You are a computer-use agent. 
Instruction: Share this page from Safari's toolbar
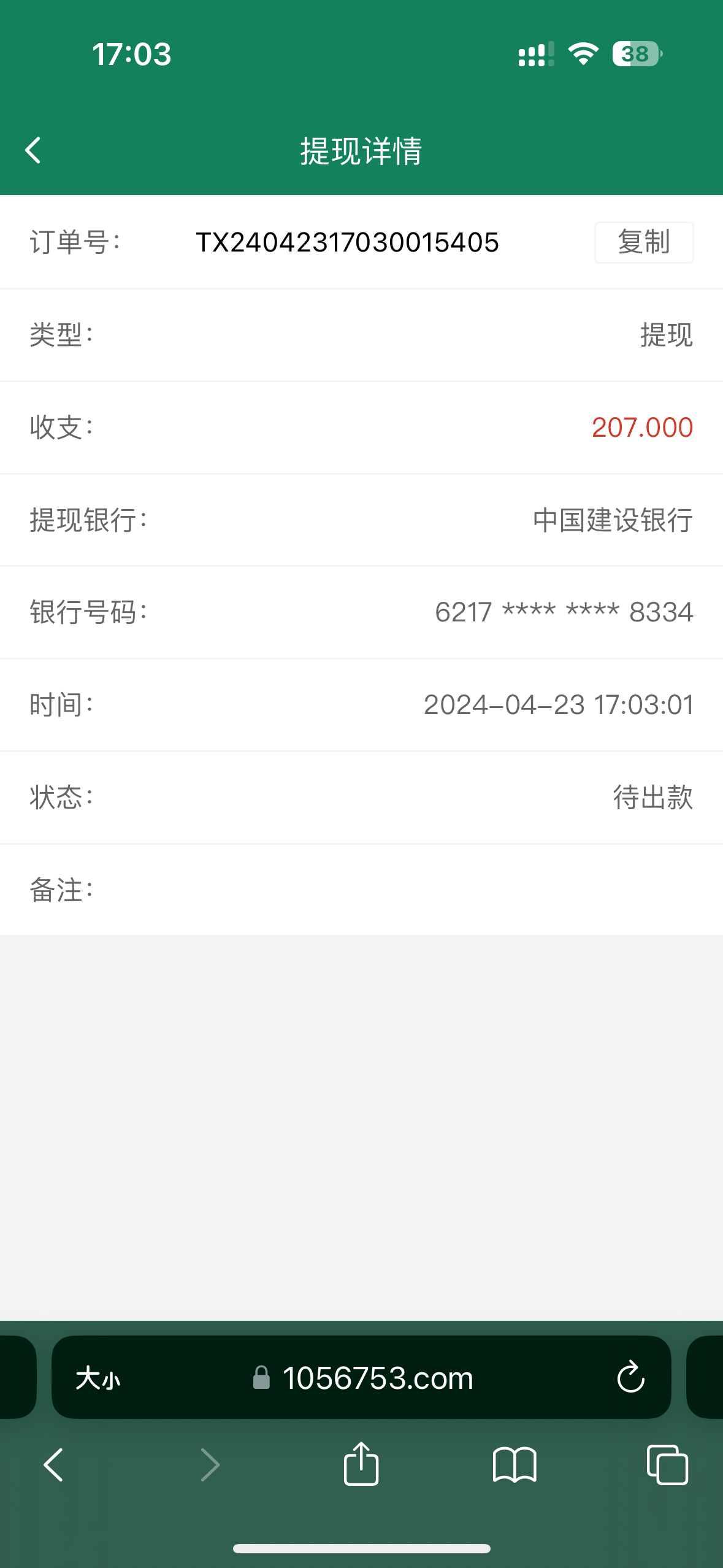click(361, 1464)
